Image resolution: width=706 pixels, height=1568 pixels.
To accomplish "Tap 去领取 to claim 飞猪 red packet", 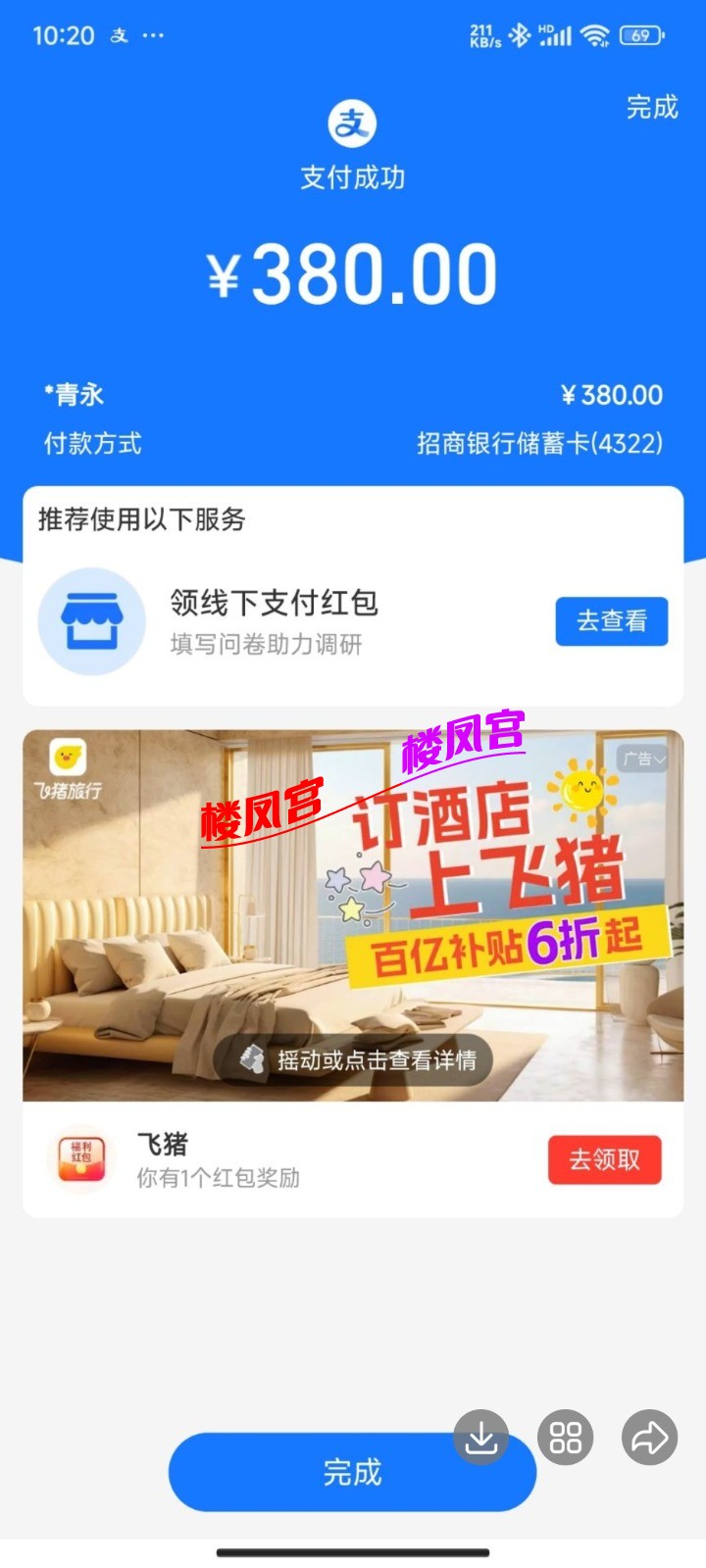I will 604,1159.
